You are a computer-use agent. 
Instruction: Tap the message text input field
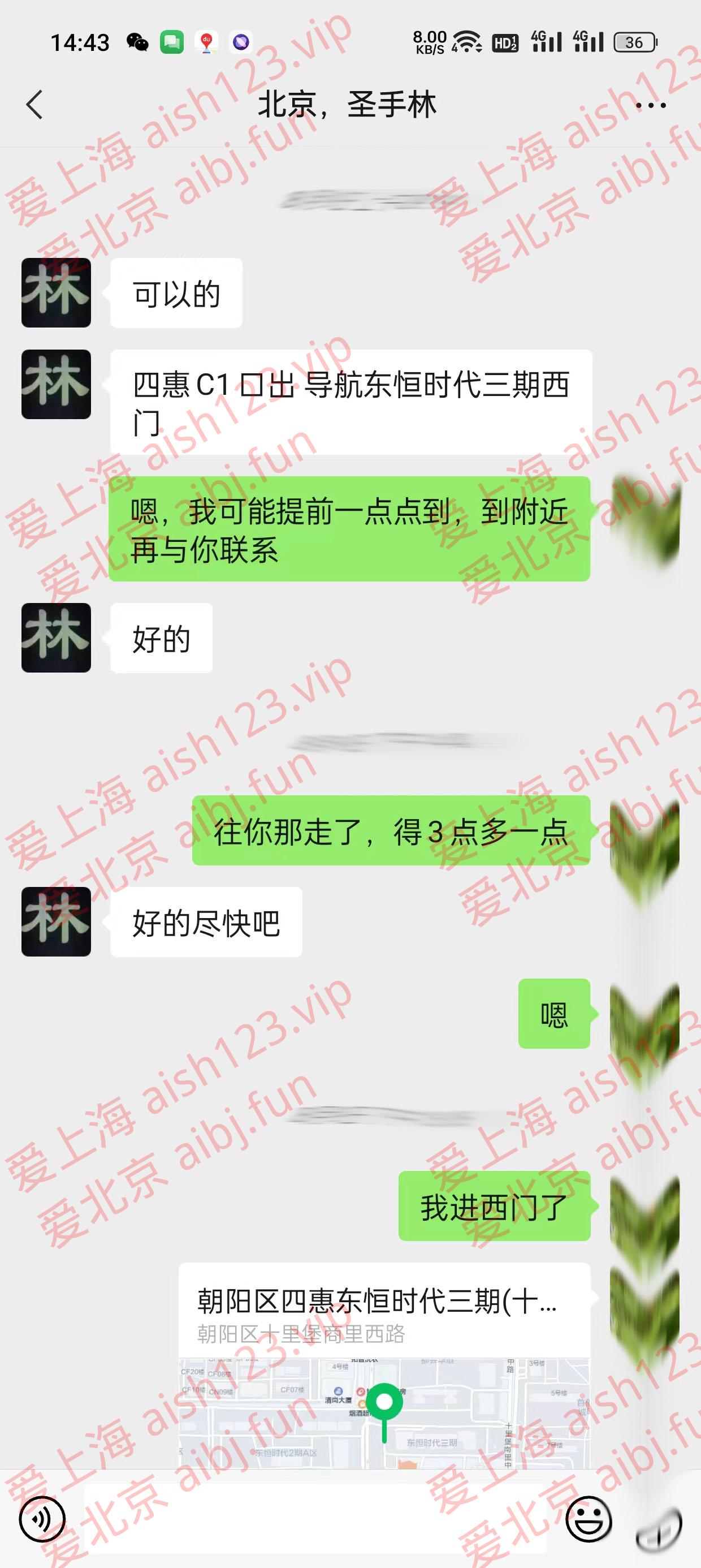click(x=317, y=1519)
